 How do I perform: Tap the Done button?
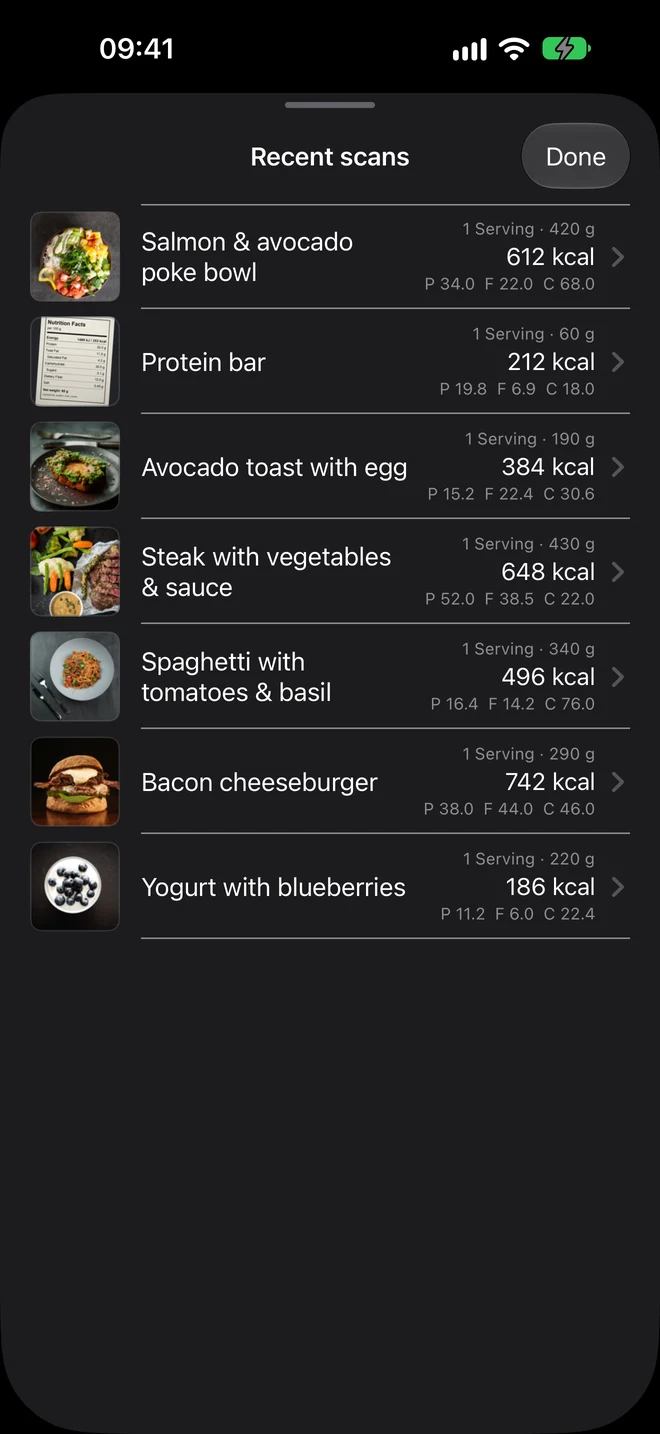point(576,156)
